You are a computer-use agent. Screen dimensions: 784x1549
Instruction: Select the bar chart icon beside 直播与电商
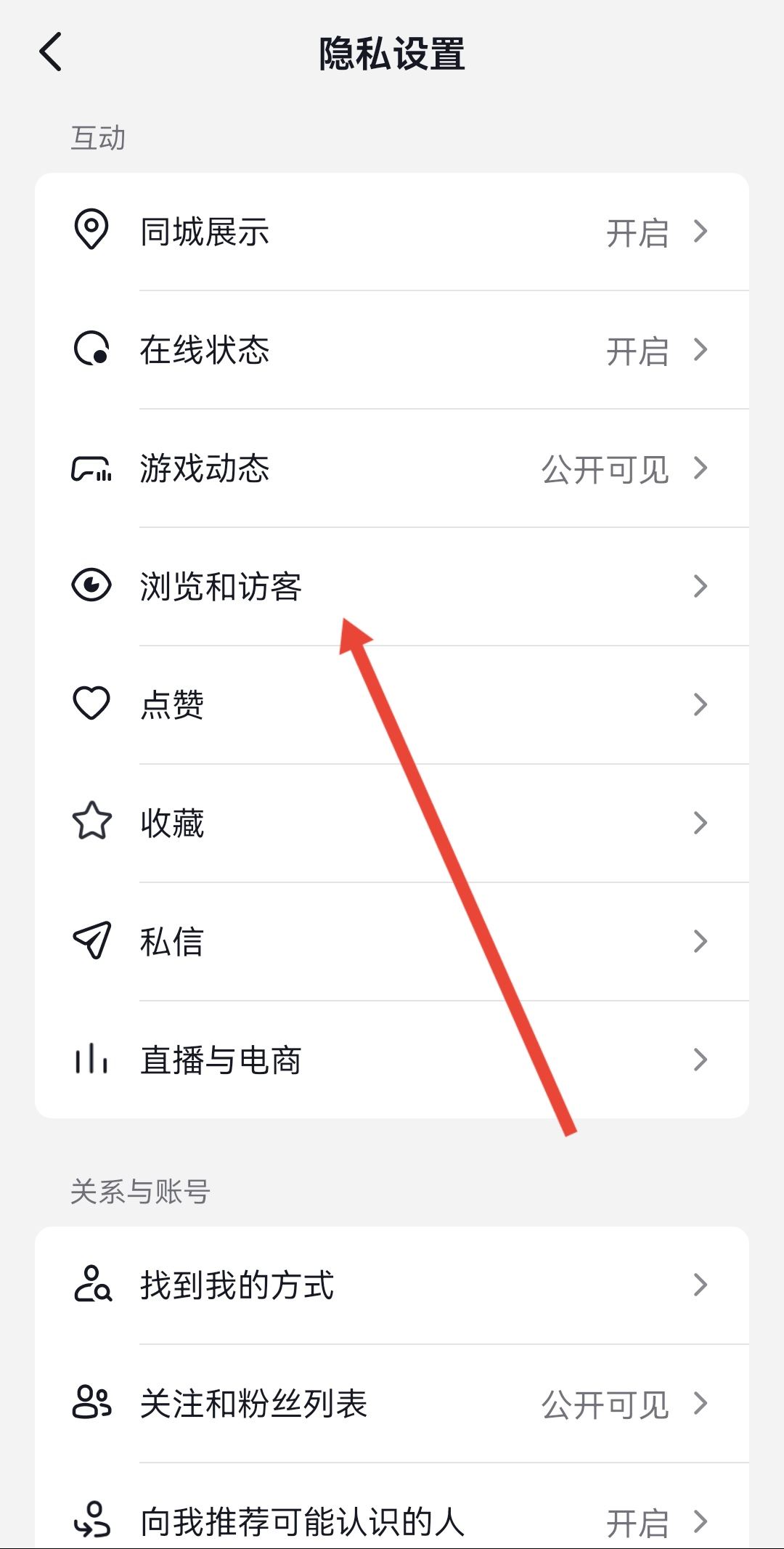(x=91, y=1060)
